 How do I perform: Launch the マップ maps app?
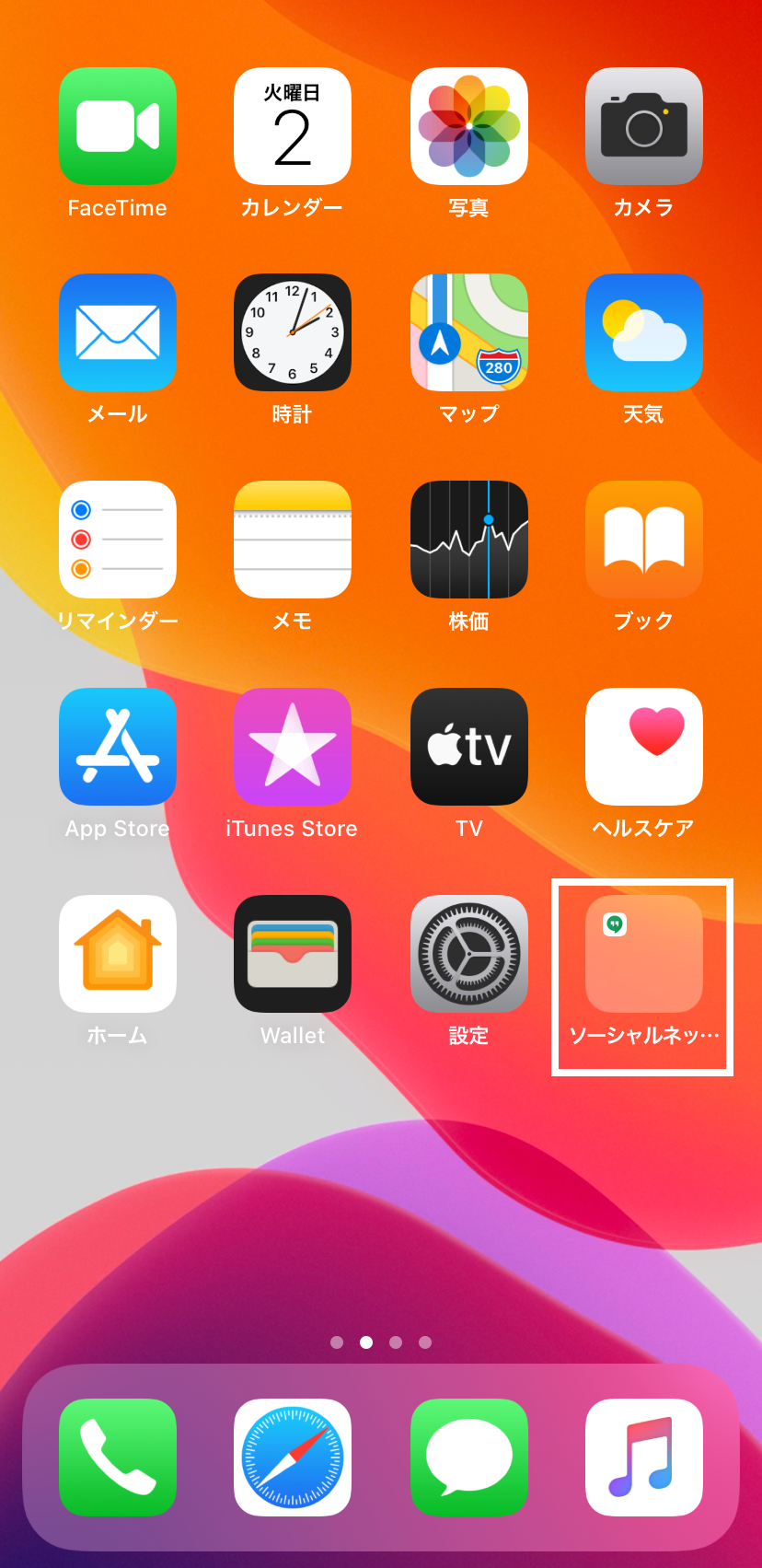point(468,332)
